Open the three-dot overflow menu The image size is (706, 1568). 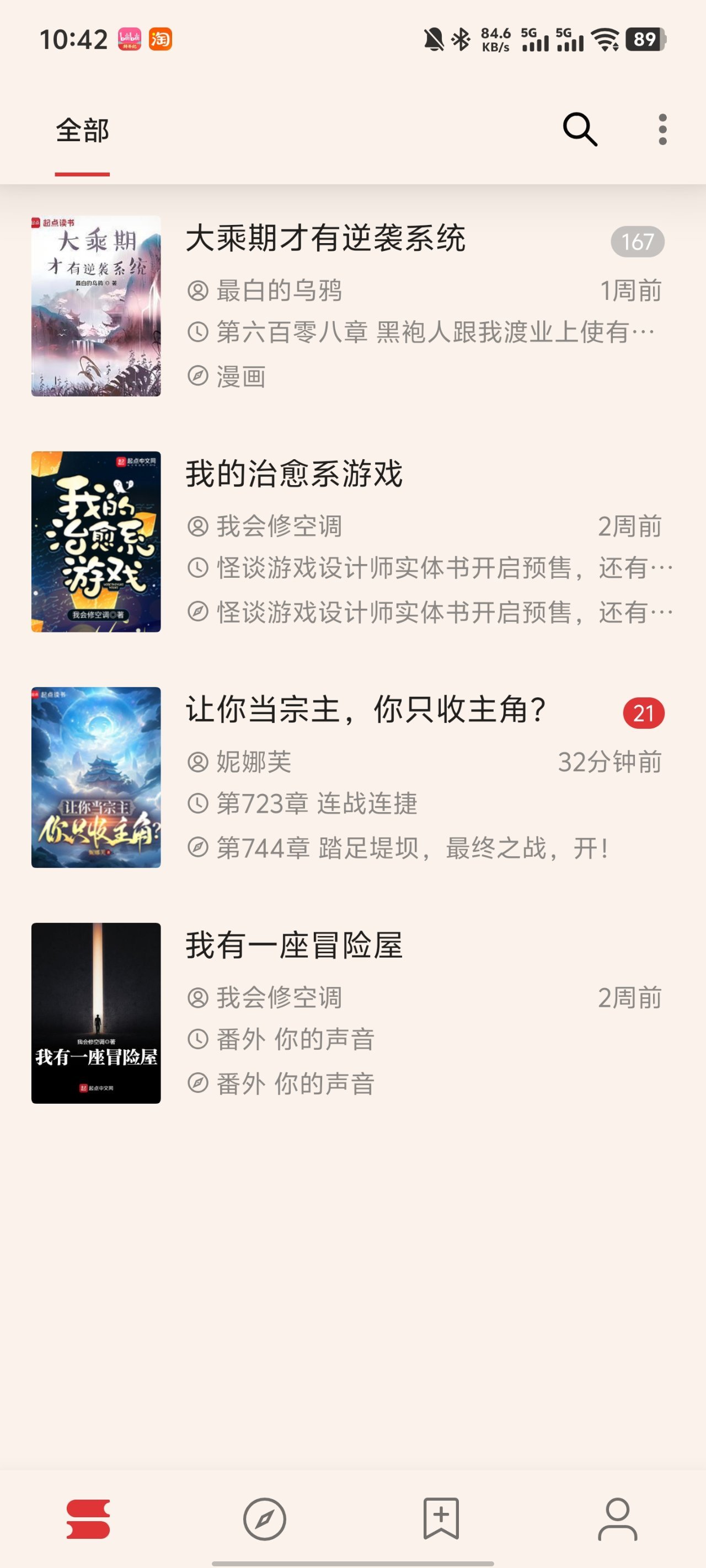662,130
